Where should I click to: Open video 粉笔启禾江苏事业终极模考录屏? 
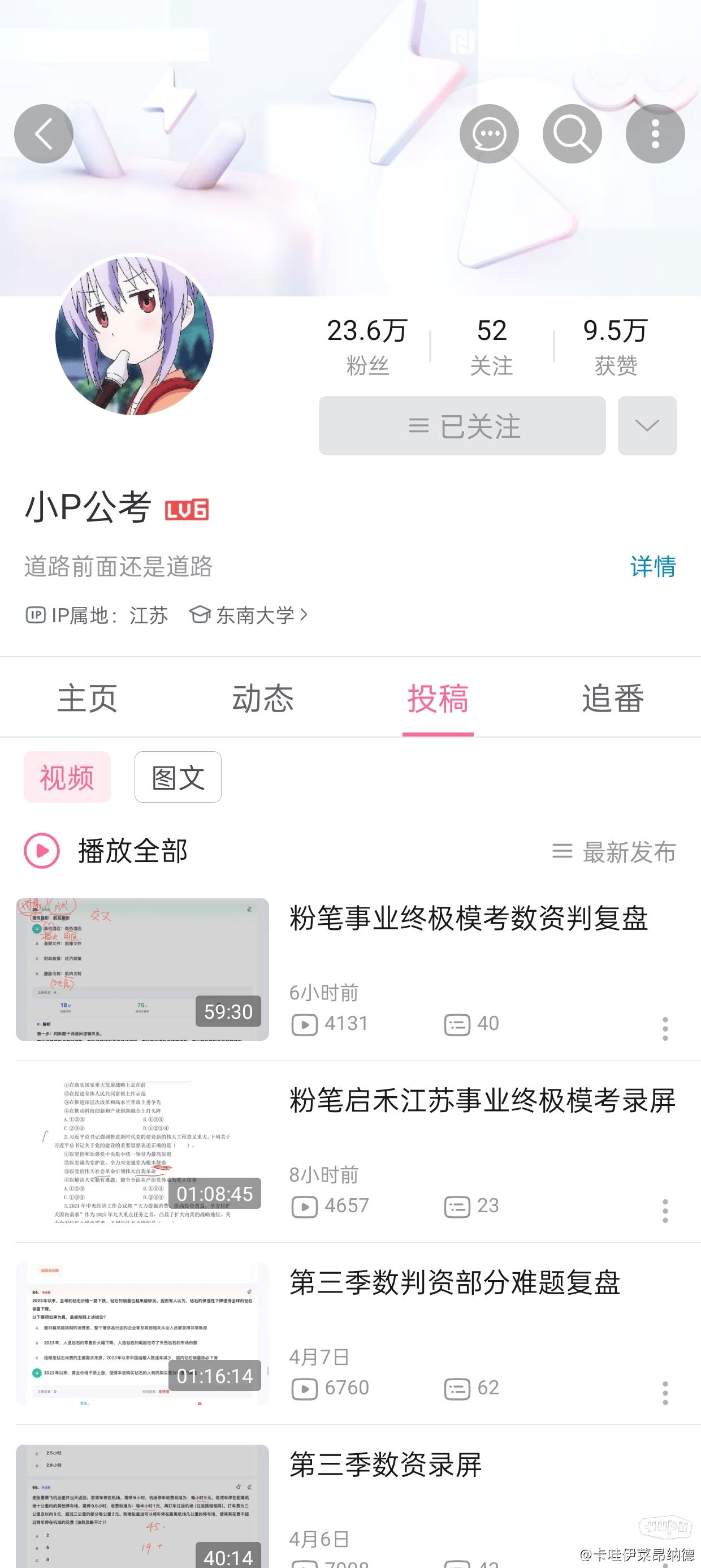point(482,1101)
